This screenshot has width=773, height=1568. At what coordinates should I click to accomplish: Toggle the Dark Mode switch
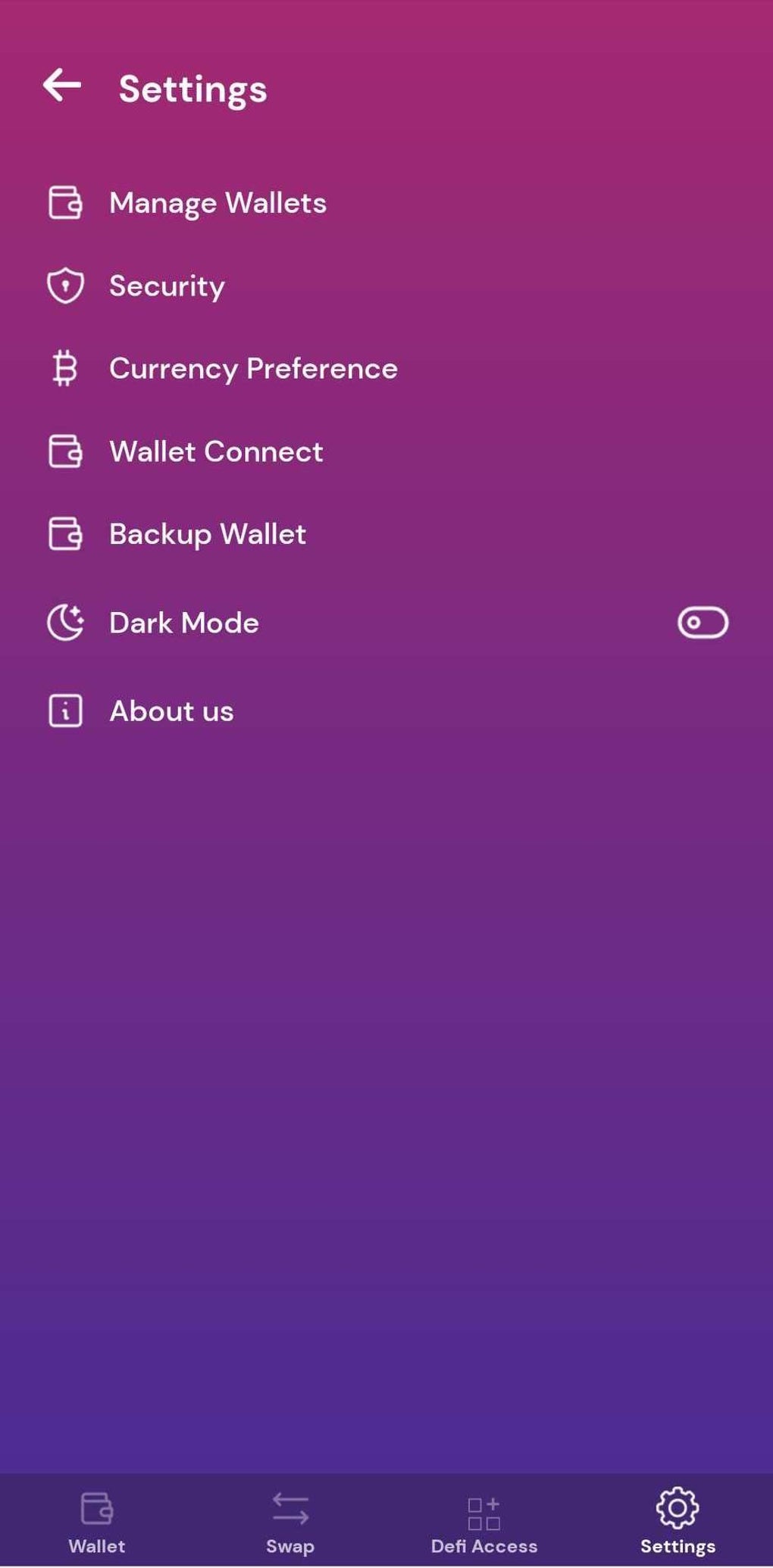tap(703, 623)
